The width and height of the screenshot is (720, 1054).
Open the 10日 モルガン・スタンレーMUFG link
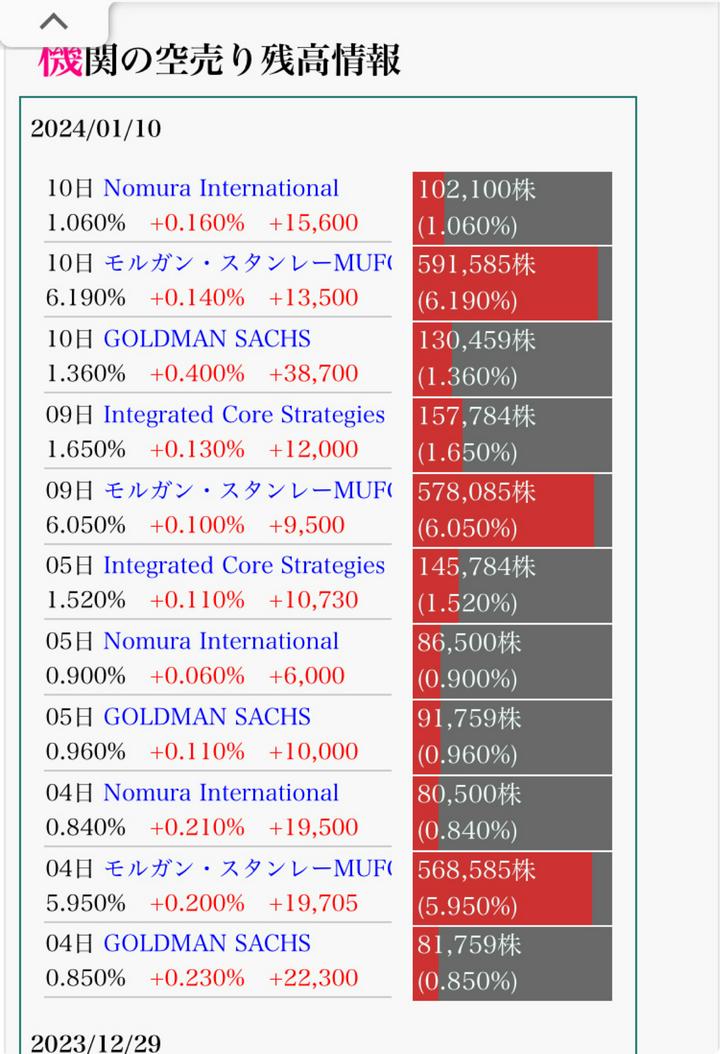click(248, 264)
